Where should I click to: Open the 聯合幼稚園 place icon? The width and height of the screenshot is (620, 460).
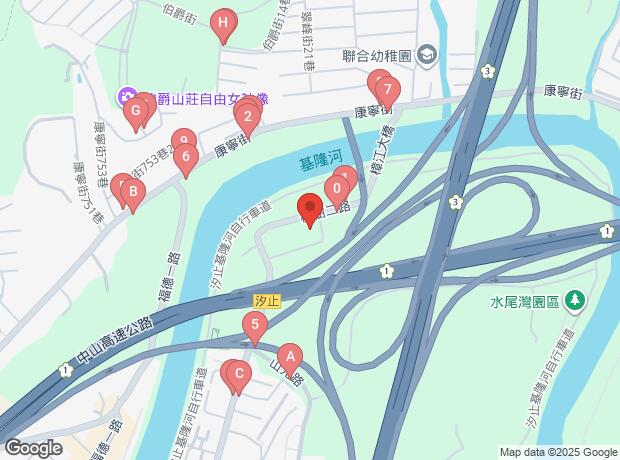(x=427, y=54)
